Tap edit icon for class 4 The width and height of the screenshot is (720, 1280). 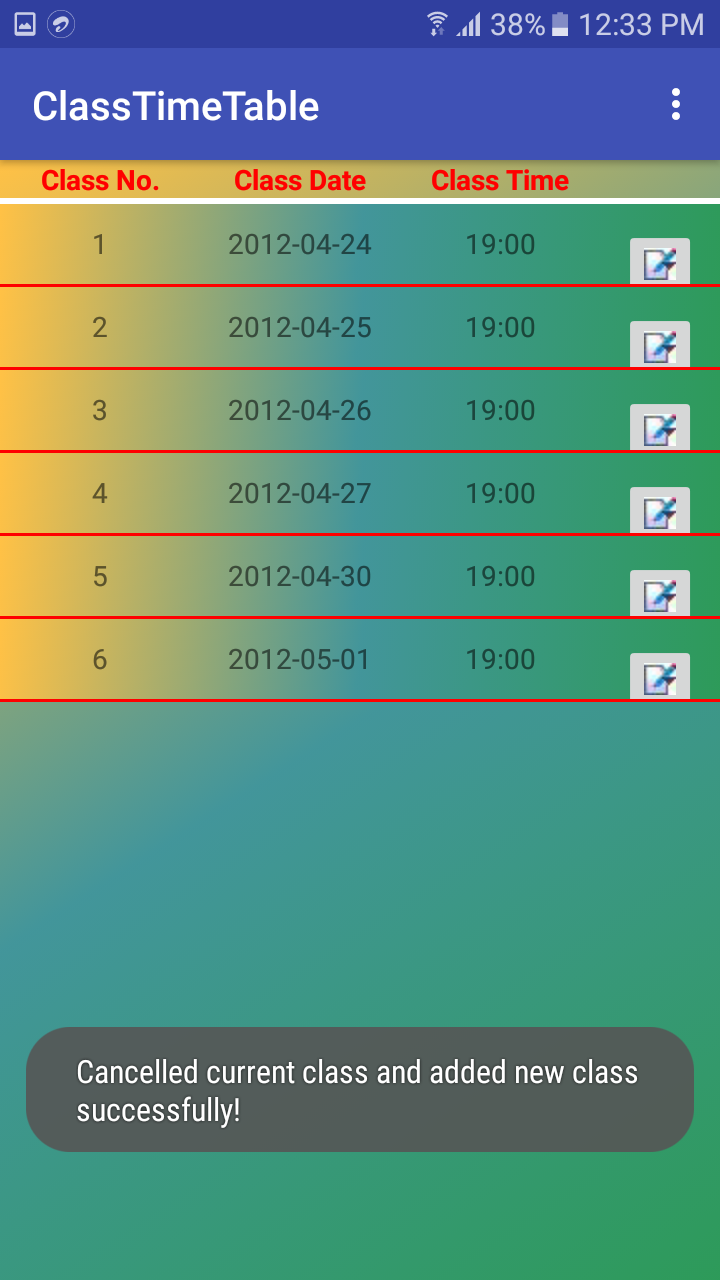point(660,510)
